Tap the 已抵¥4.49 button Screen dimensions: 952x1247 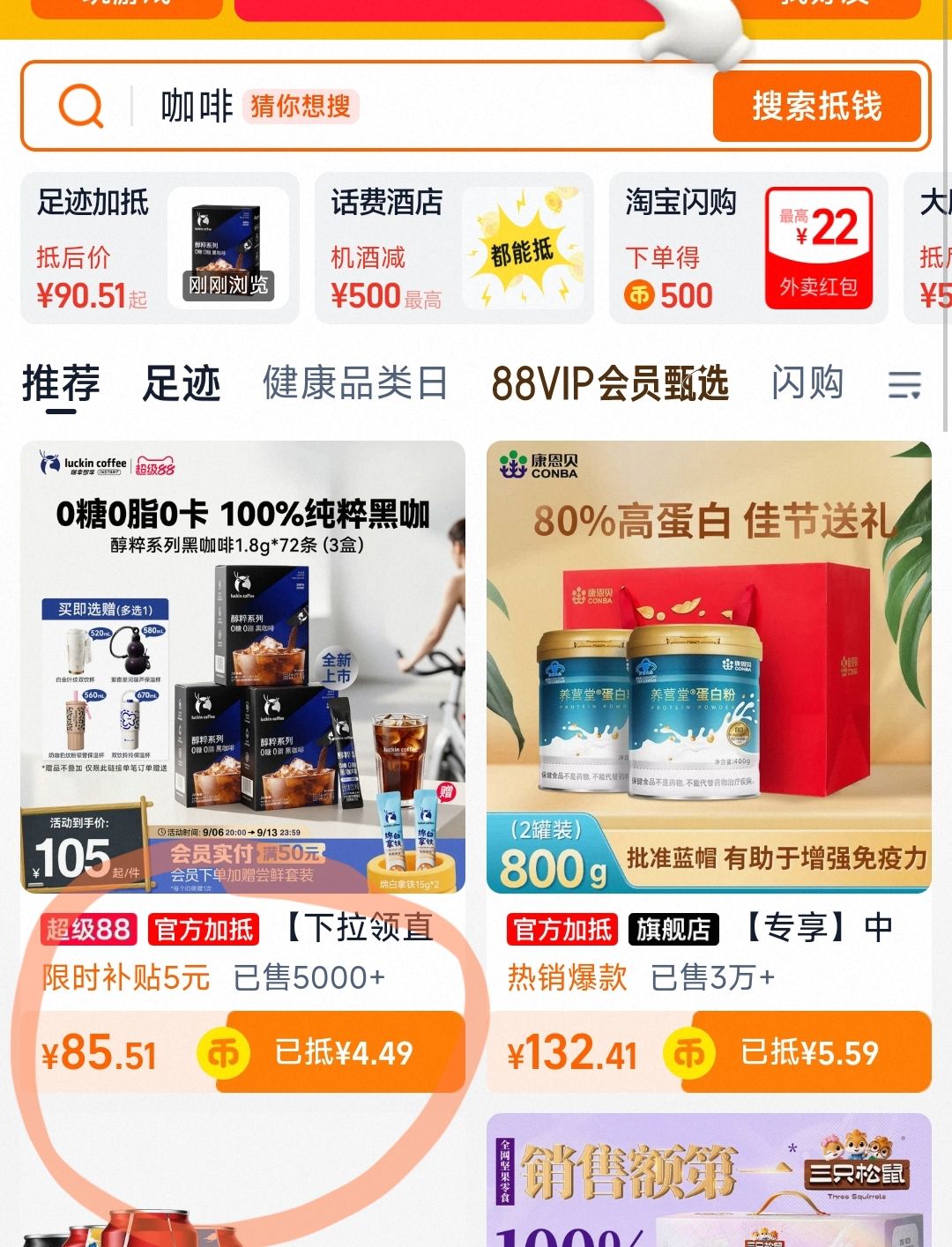coord(340,1052)
